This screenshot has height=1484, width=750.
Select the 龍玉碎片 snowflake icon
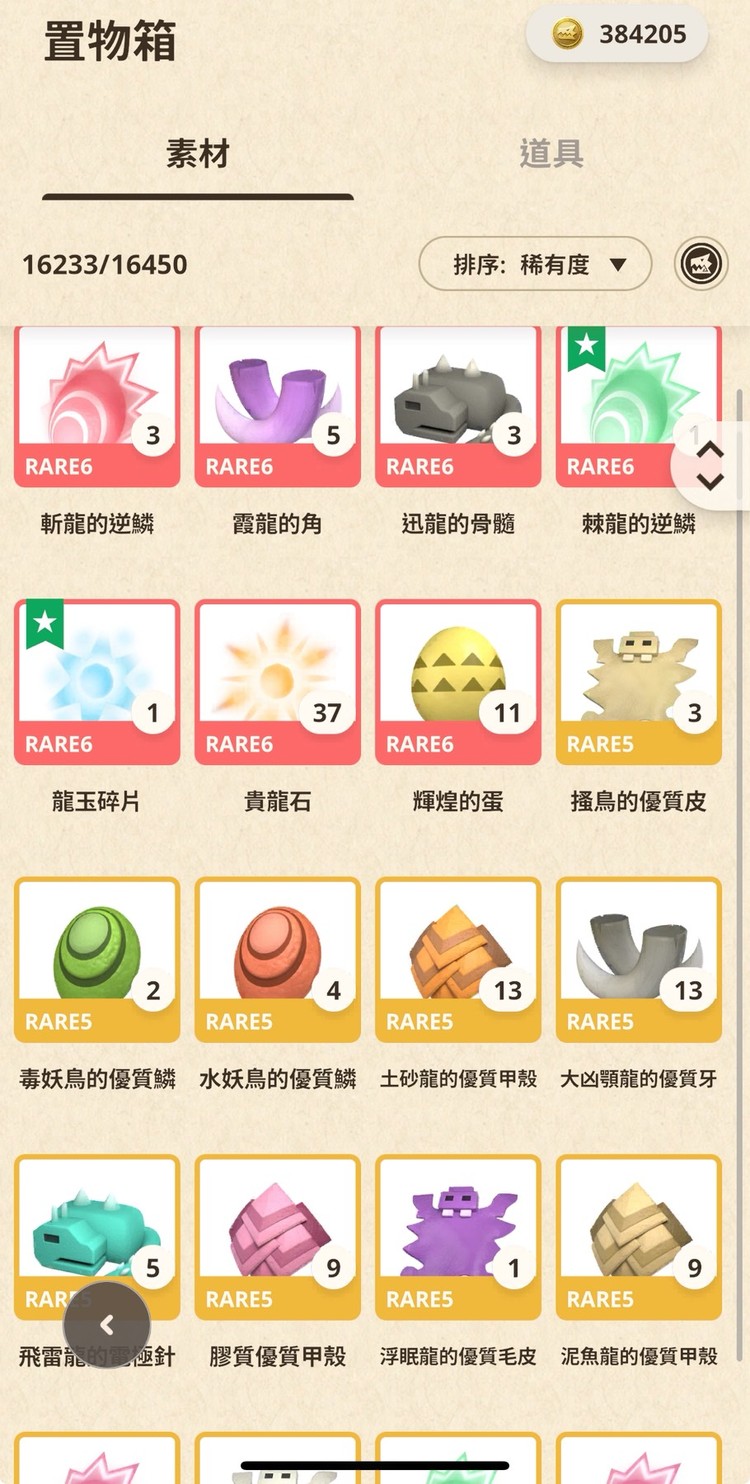[97, 677]
